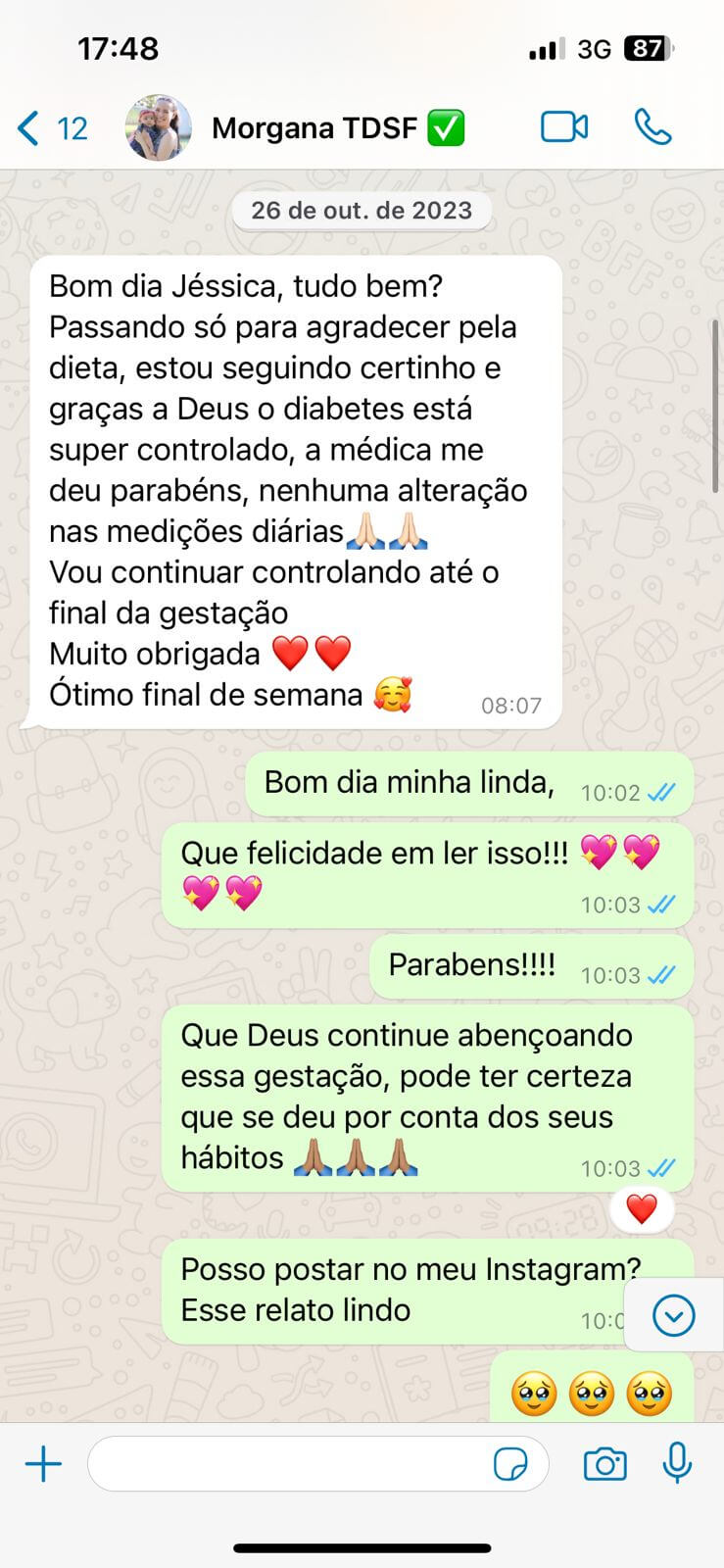
Task: Tap the plus icon to attach content
Action: pos(42,1463)
